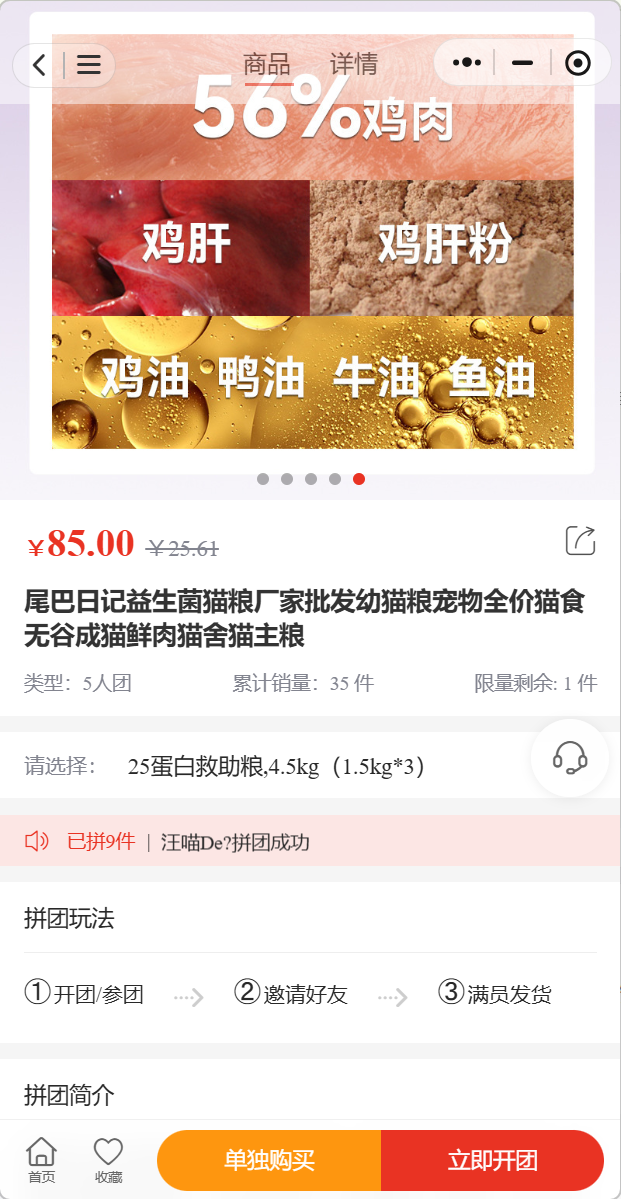The height and width of the screenshot is (1199, 621).
Task: Contact customer service via headset icon
Action: 570,758
